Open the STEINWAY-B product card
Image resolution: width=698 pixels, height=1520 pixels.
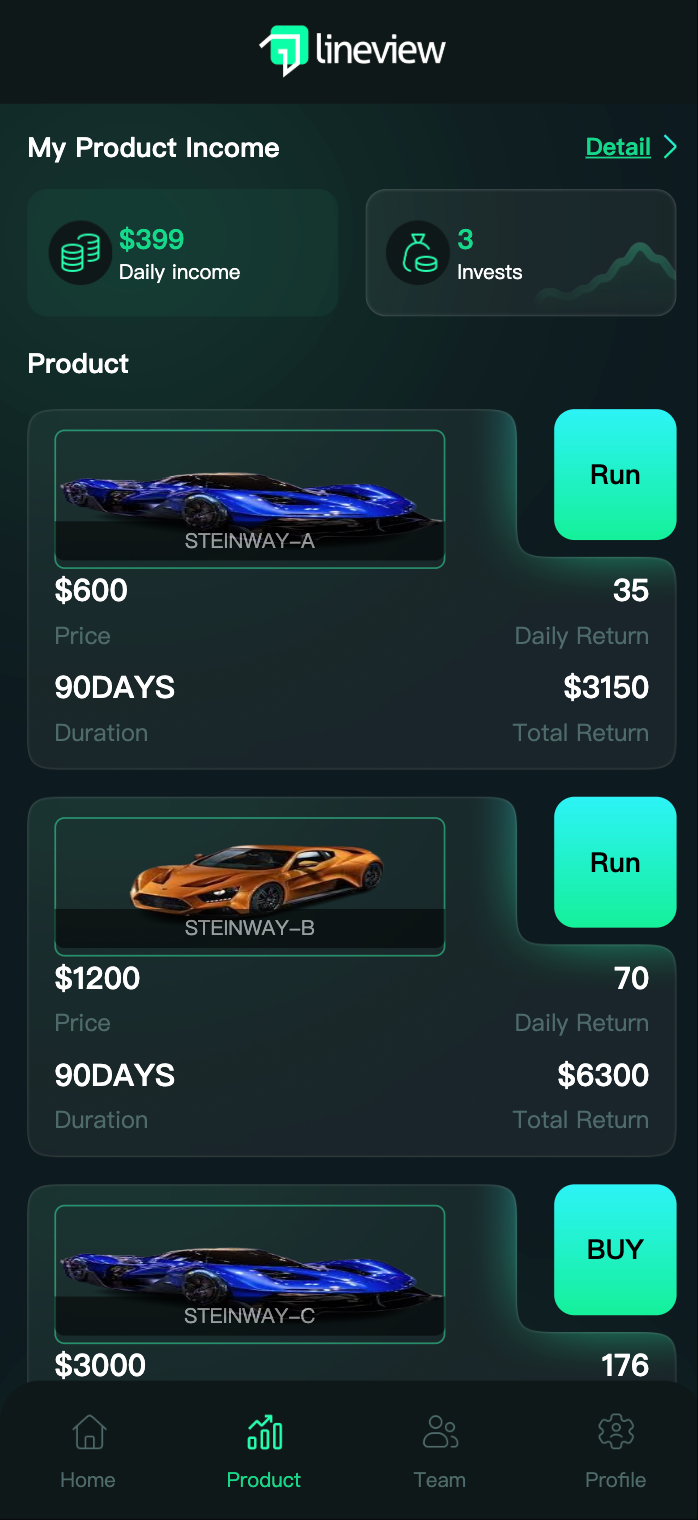click(x=249, y=886)
